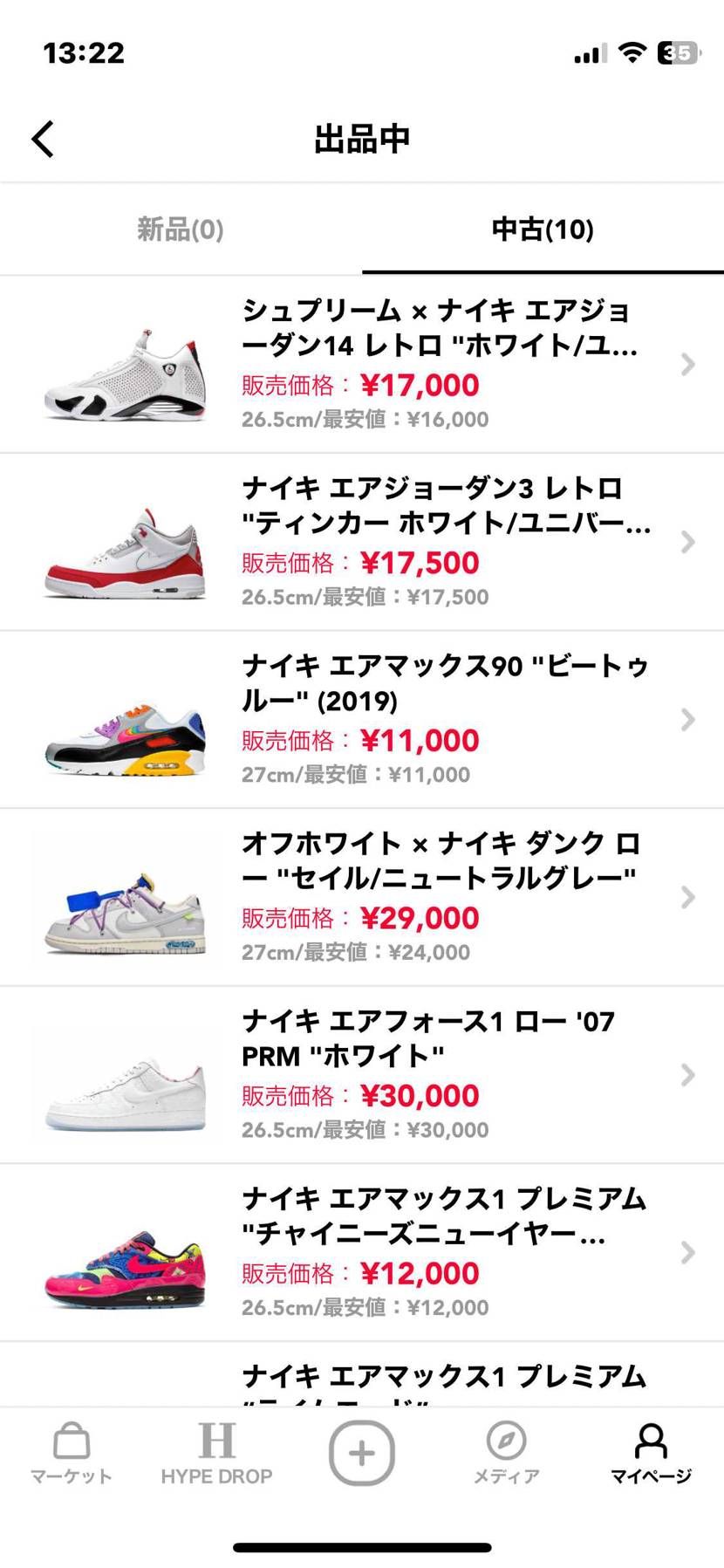Expand details for the Supreme Air Jordan 14 listing

click(x=688, y=364)
